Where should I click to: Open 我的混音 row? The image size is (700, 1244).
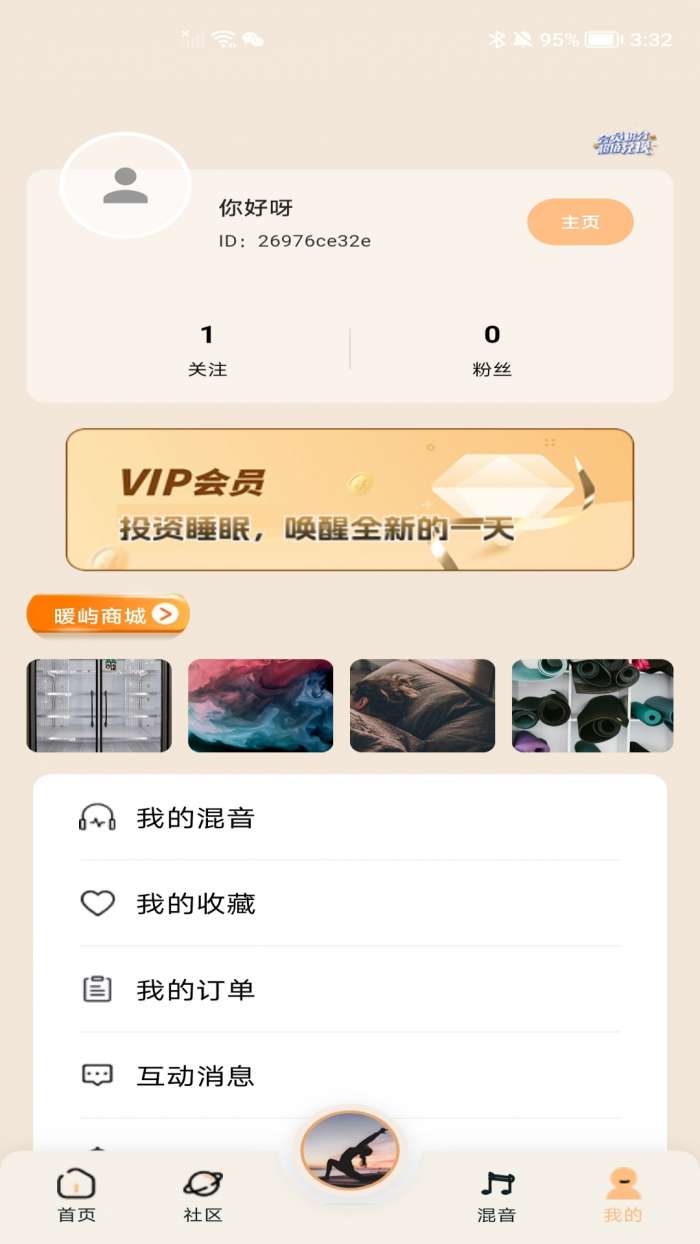tap(350, 818)
